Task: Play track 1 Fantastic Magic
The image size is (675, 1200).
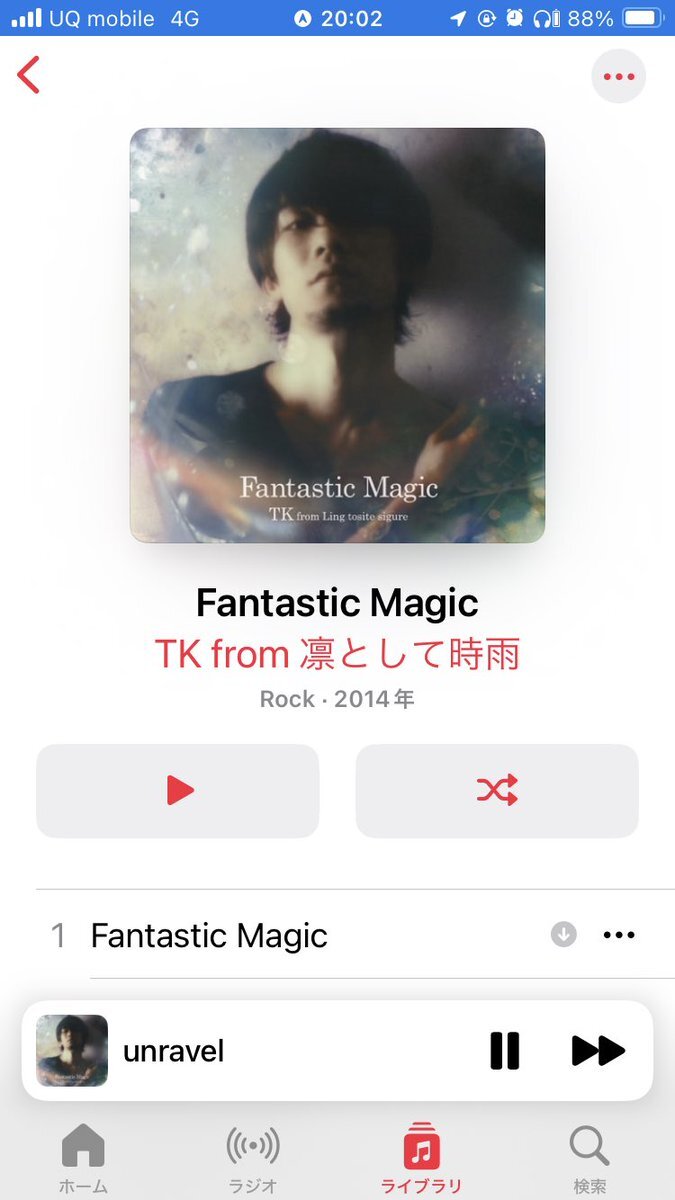Action: [209, 936]
